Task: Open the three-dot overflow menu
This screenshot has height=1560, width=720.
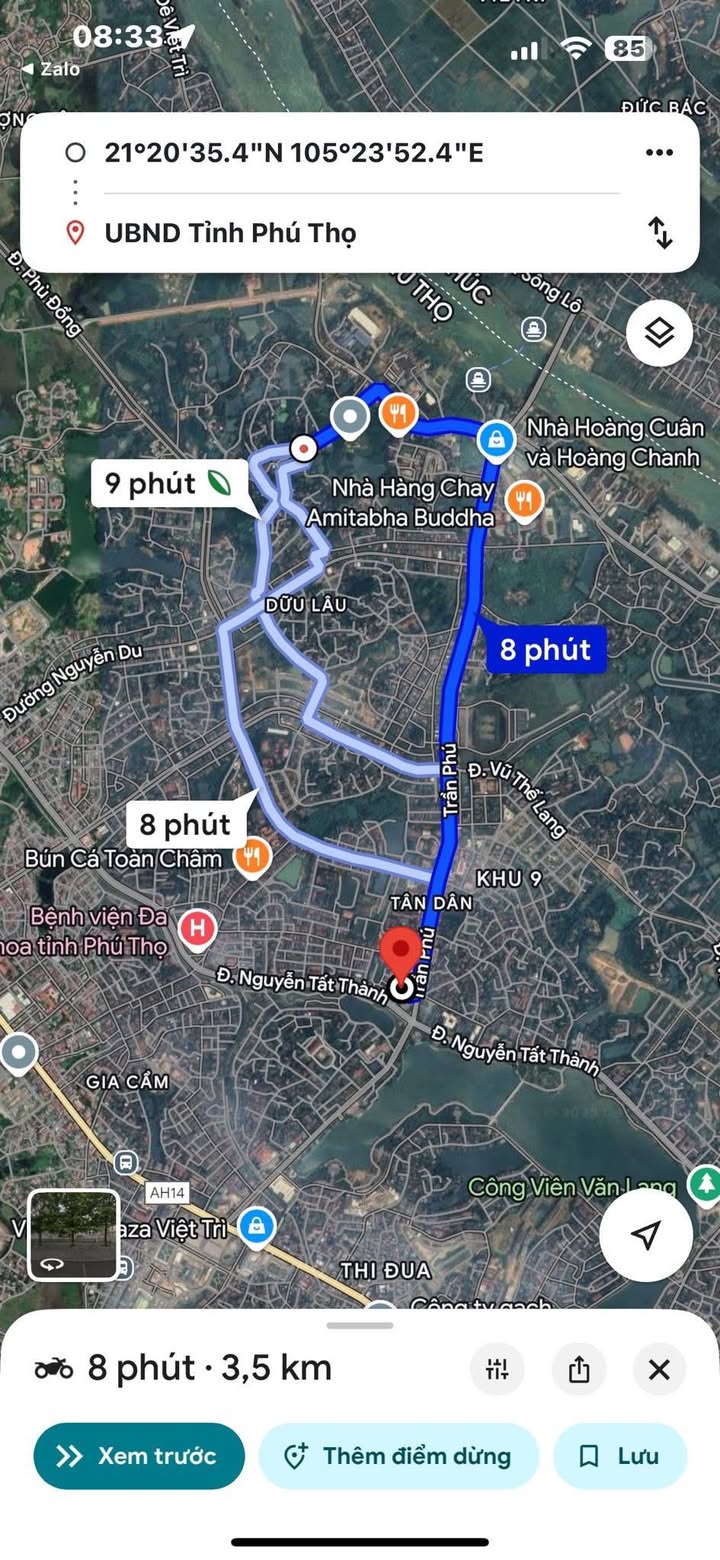Action: (659, 153)
